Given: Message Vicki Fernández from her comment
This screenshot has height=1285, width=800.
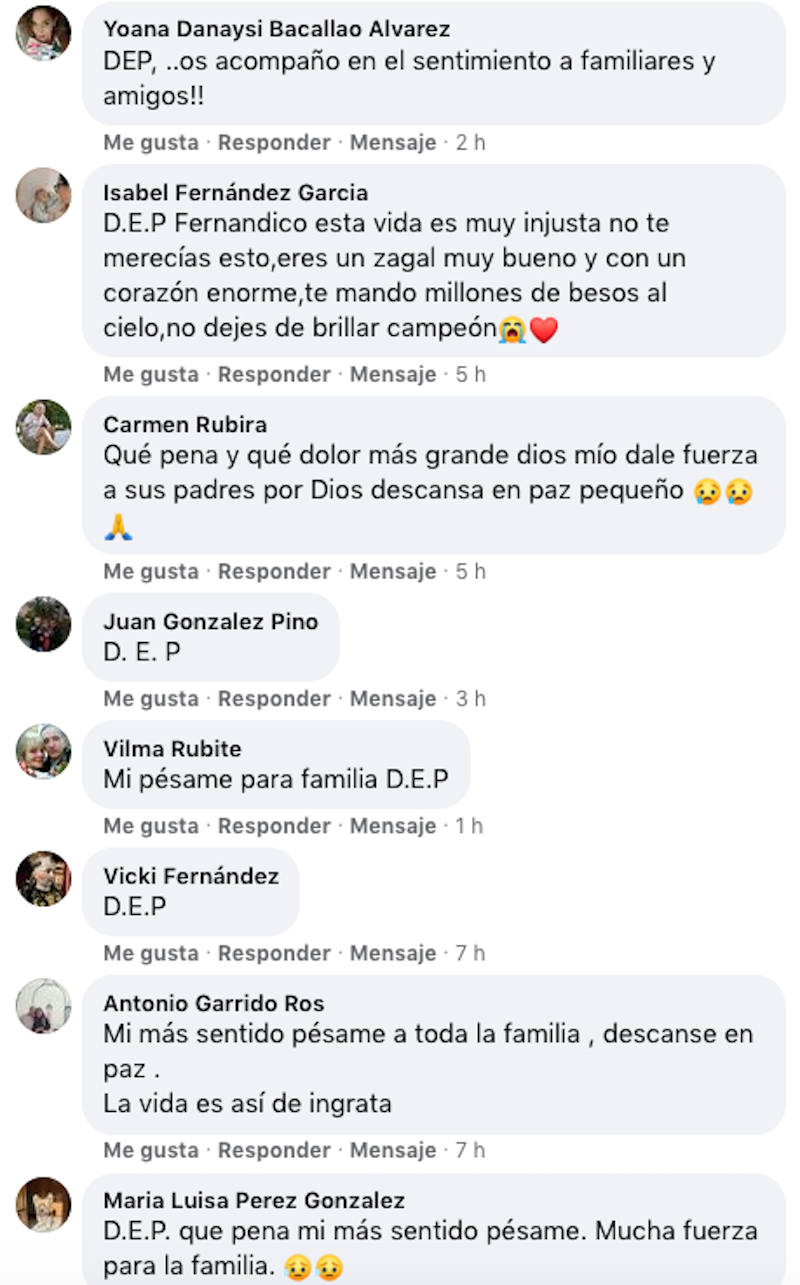Looking at the screenshot, I should pos(392,953).
